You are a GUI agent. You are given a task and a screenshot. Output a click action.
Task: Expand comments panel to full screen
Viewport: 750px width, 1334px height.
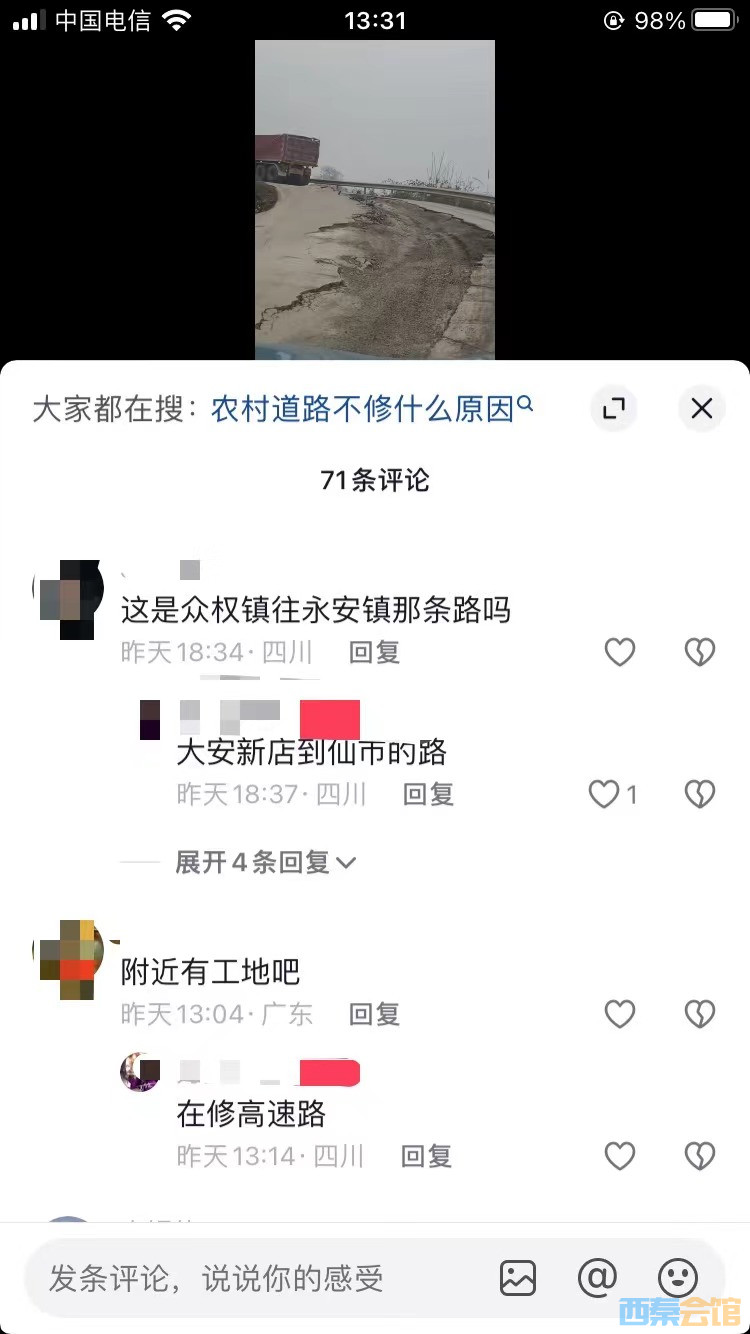(613, 408)
